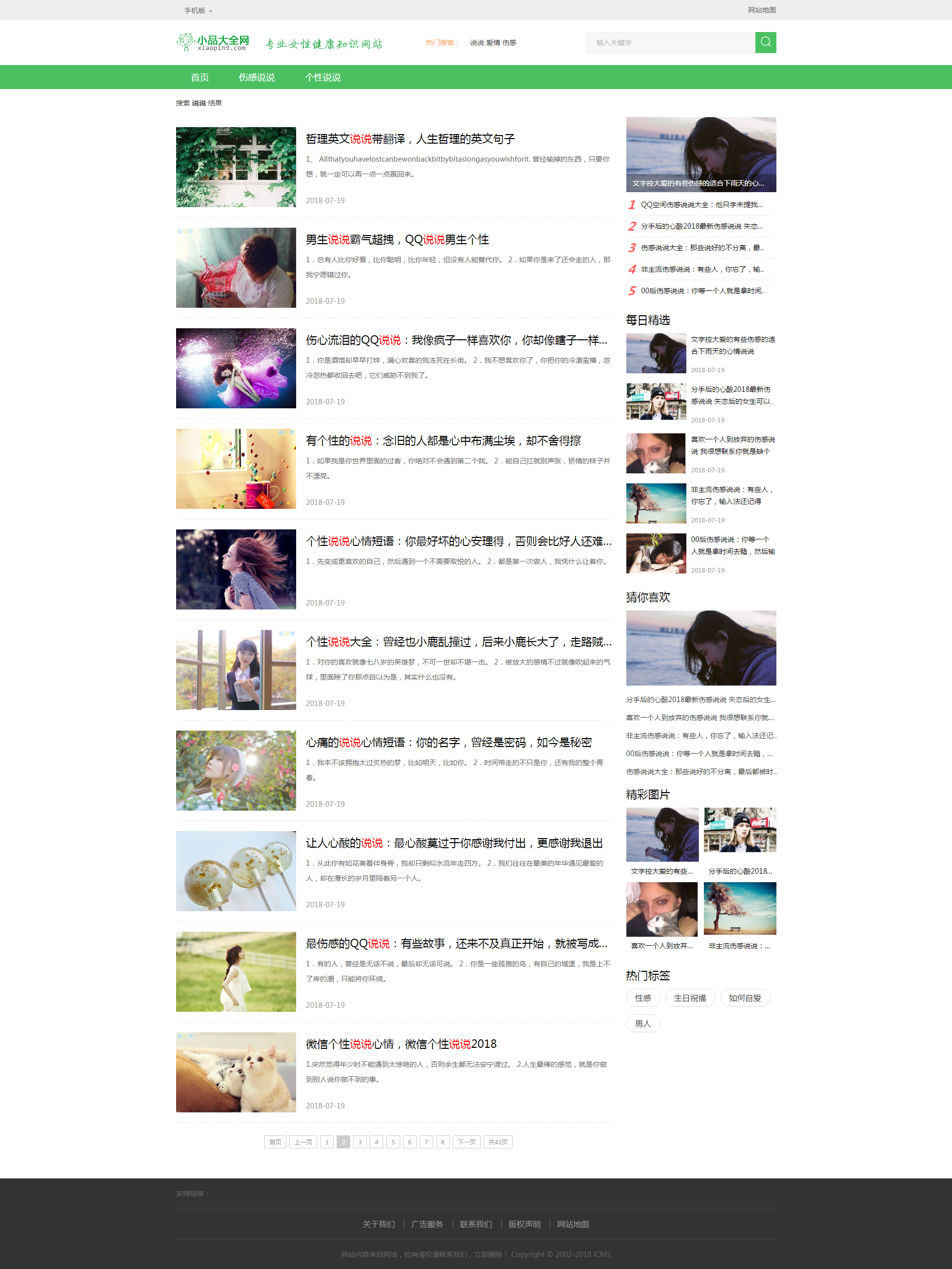The height and width of the screenshot is (1269, 952).
Task: Tap the 上一页 pagination button
Action: click(303, 1141)
